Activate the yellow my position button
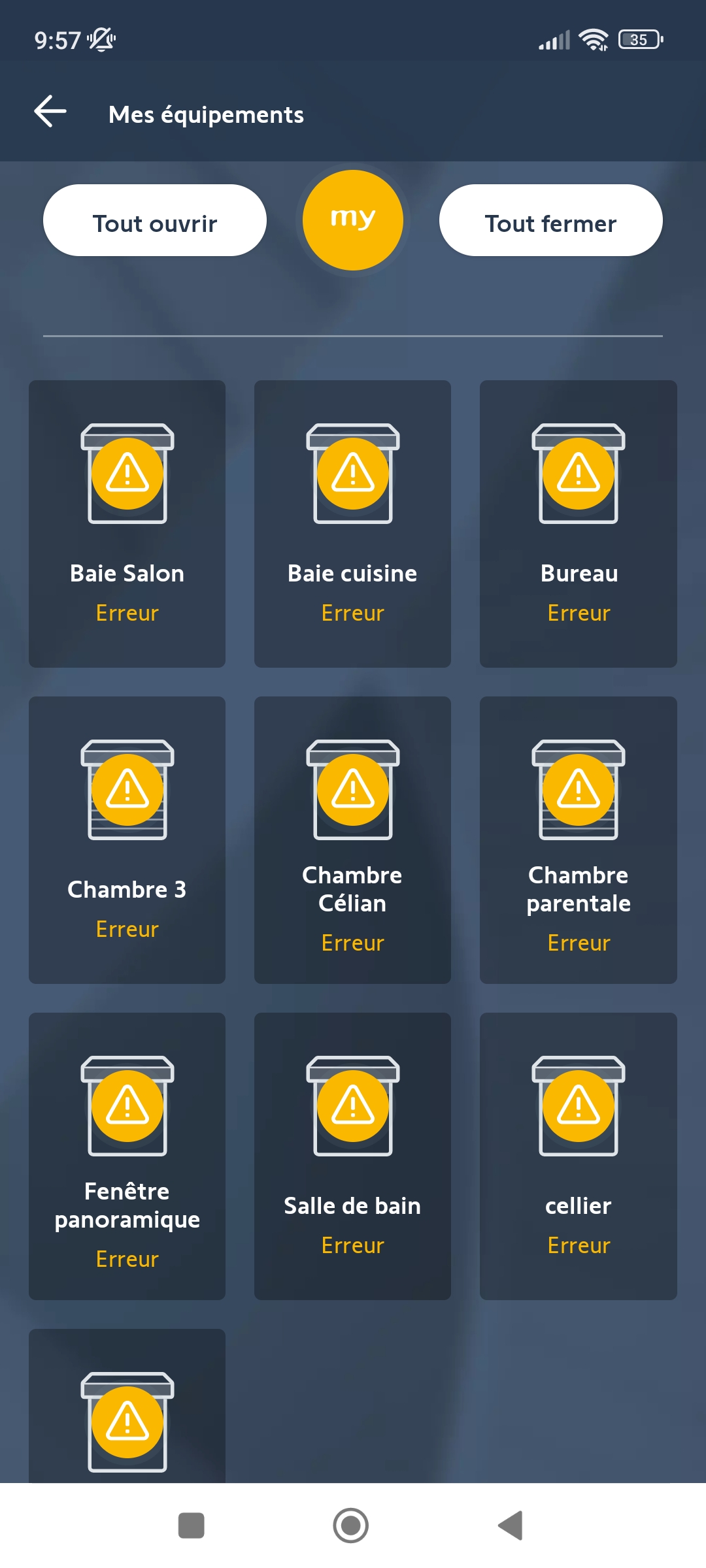The image size is (706, 1568). 353,221
